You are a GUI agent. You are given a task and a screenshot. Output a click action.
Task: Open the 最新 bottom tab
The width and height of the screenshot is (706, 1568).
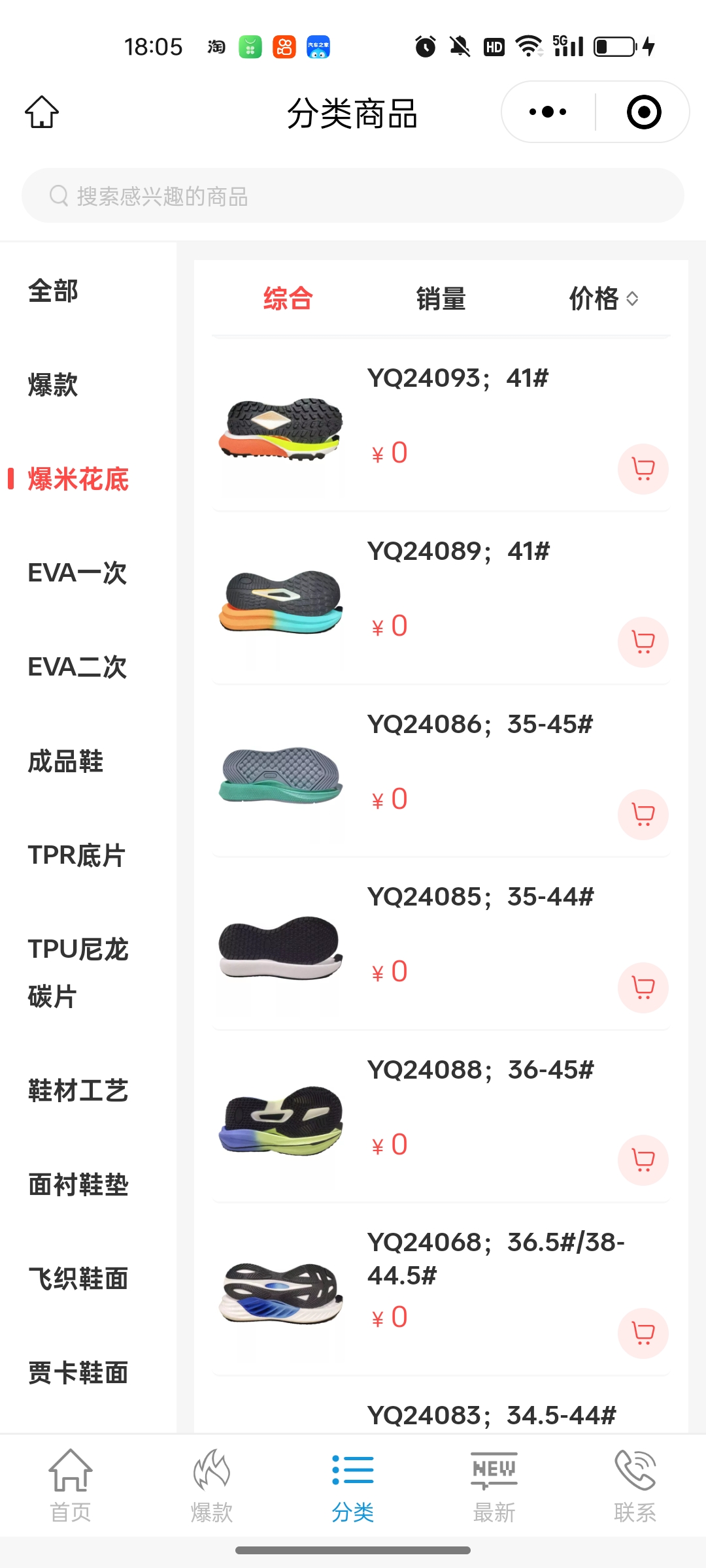coord(494,1486)
